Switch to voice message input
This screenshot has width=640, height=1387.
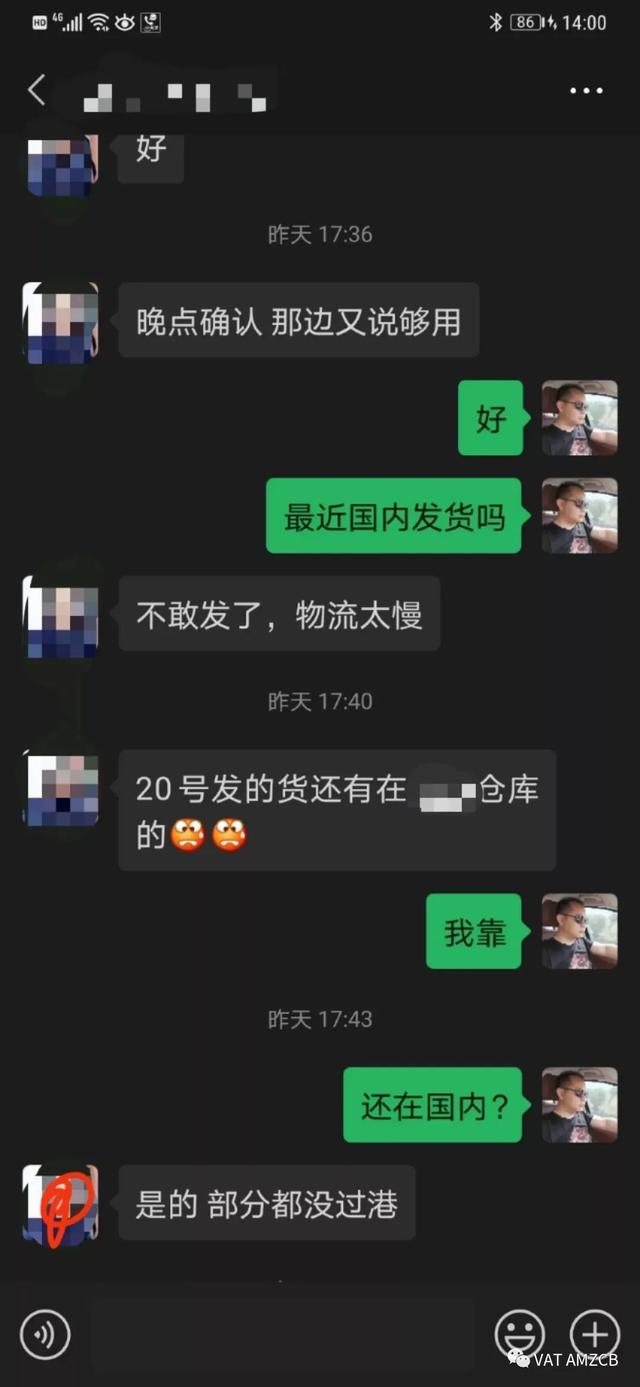click(x=46, y=1334)
